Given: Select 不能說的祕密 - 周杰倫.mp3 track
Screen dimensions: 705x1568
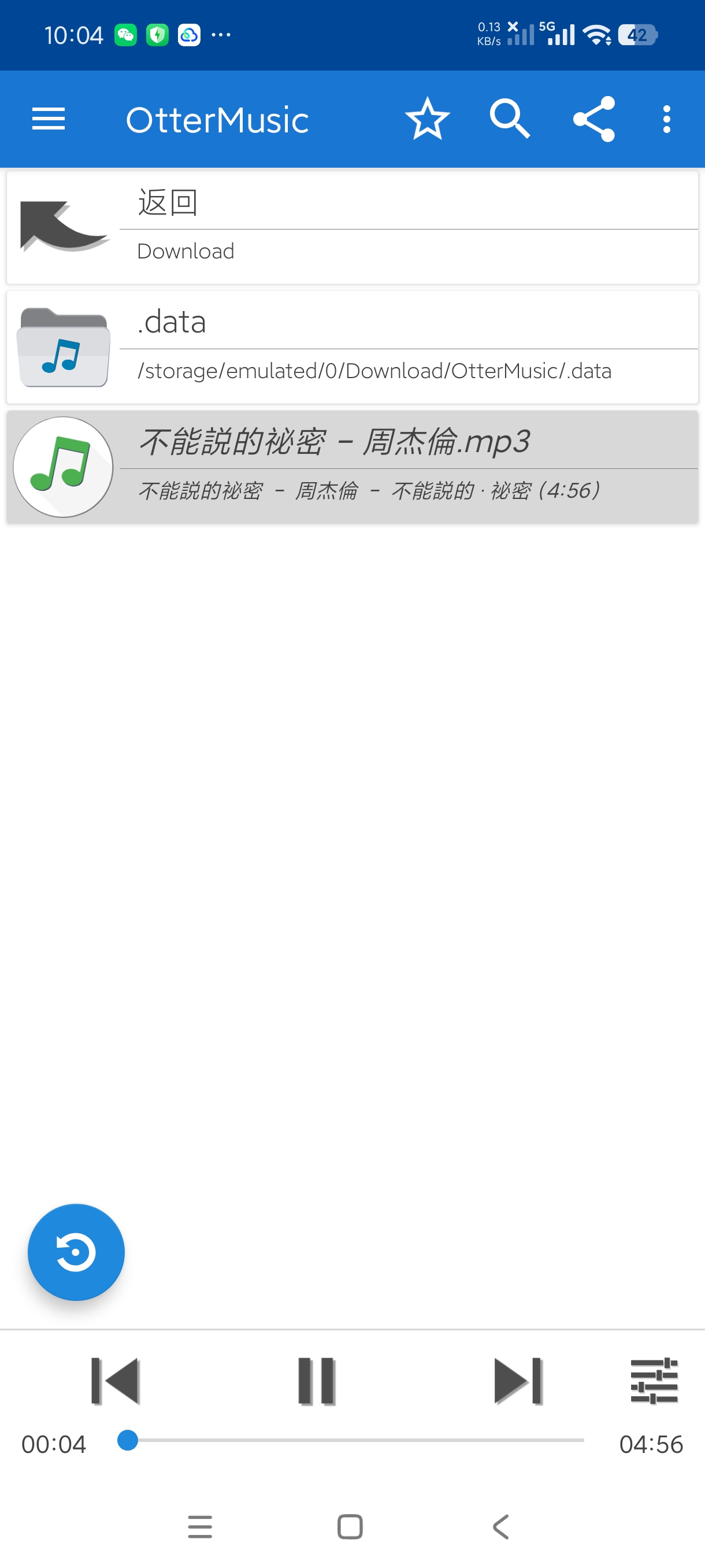Looking at the screenshot, I should click(x=352, y=467).
